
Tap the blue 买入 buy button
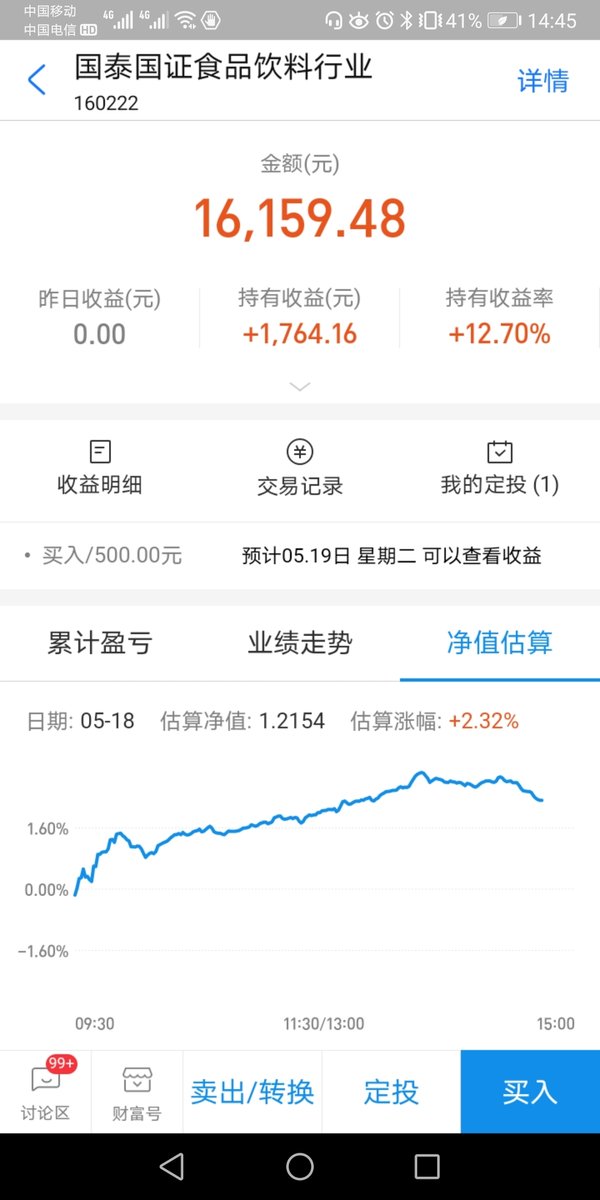[530, 1091]
